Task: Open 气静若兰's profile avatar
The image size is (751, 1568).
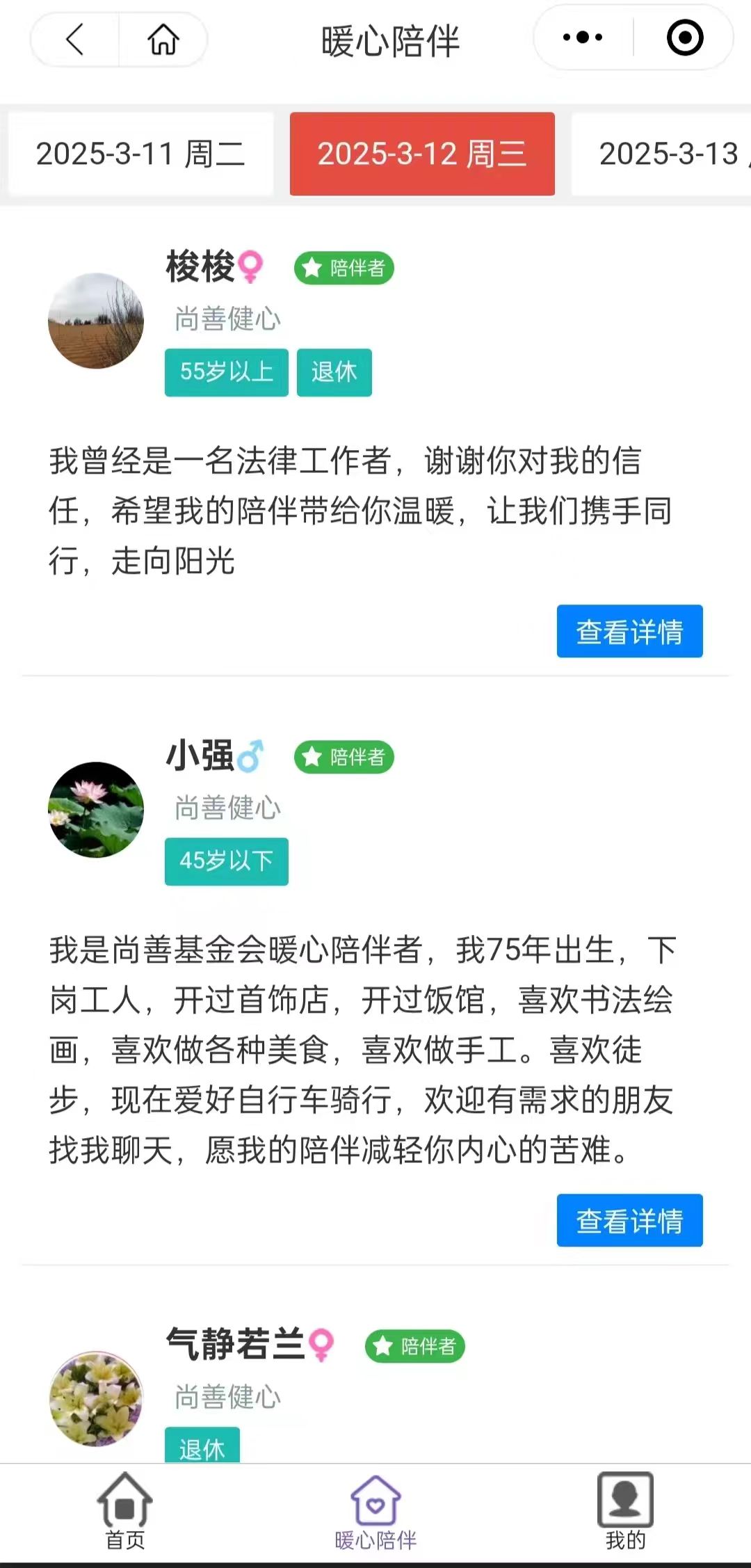Action: (96, 1398)
